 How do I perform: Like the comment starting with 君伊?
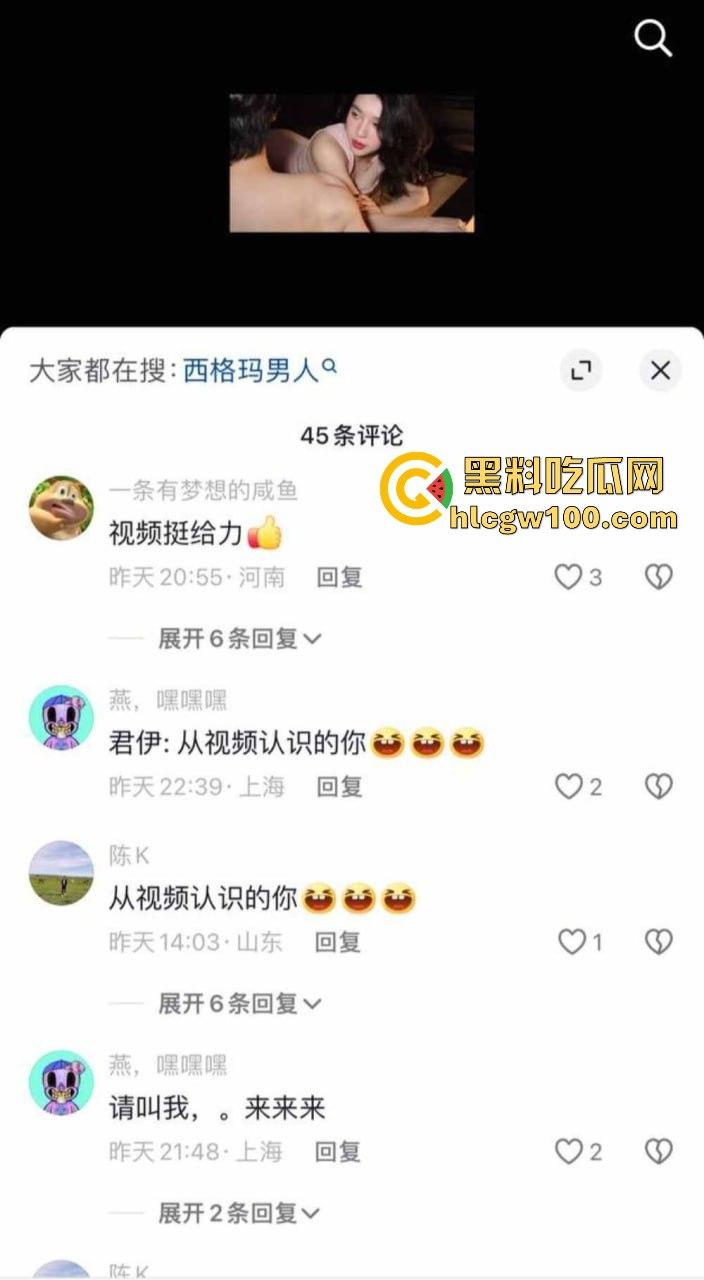569,787
